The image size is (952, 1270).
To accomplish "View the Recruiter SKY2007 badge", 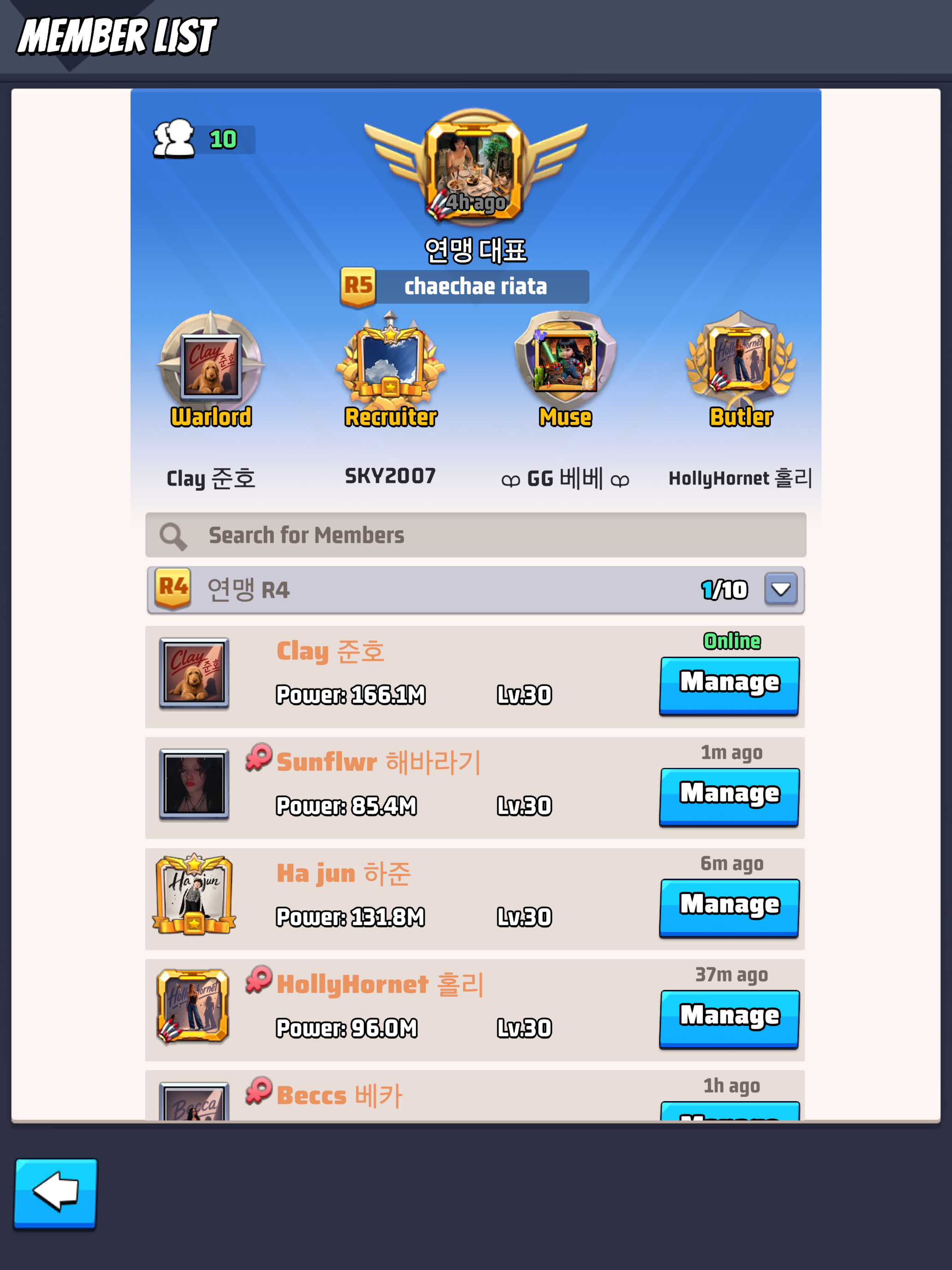I will [x=390, y=367].
